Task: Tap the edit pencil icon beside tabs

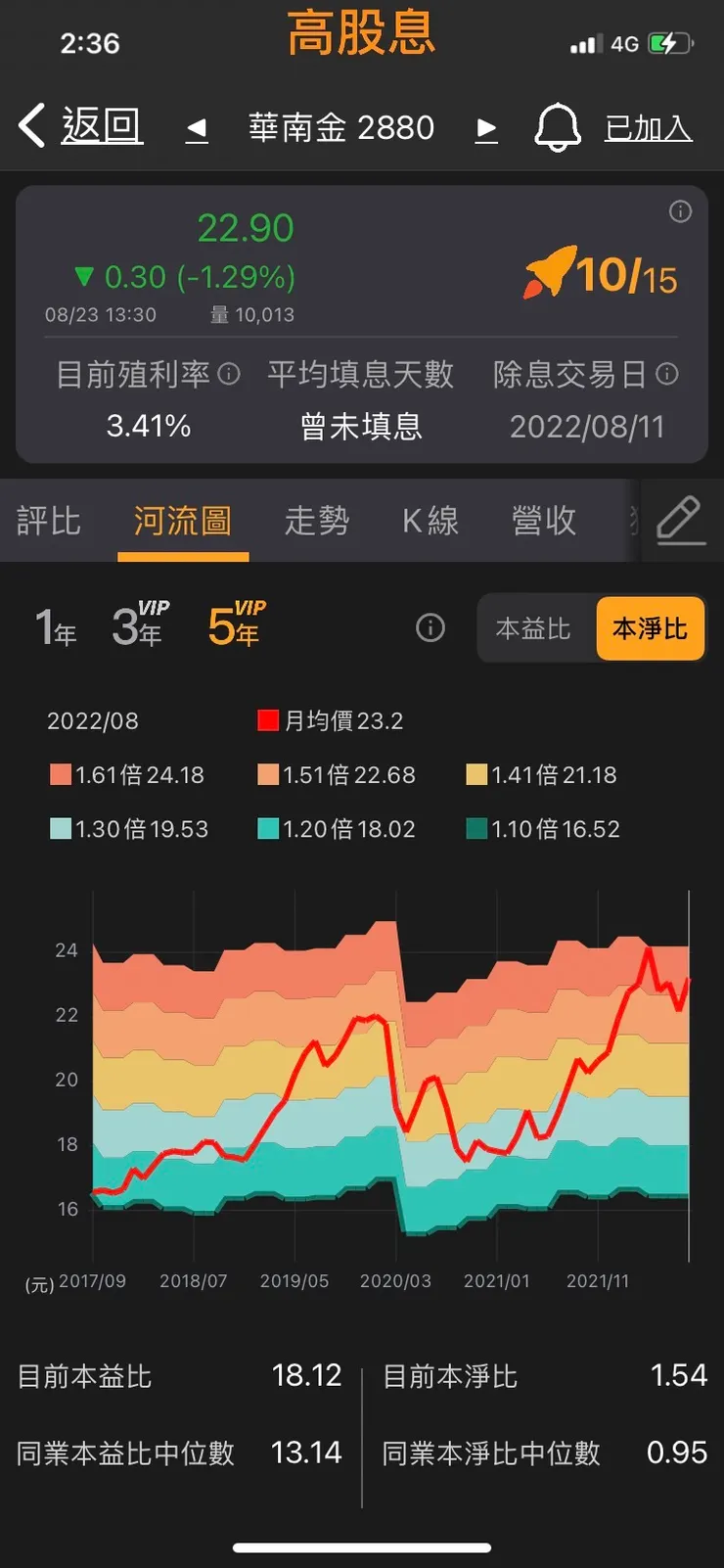Action: click(682, 521)
